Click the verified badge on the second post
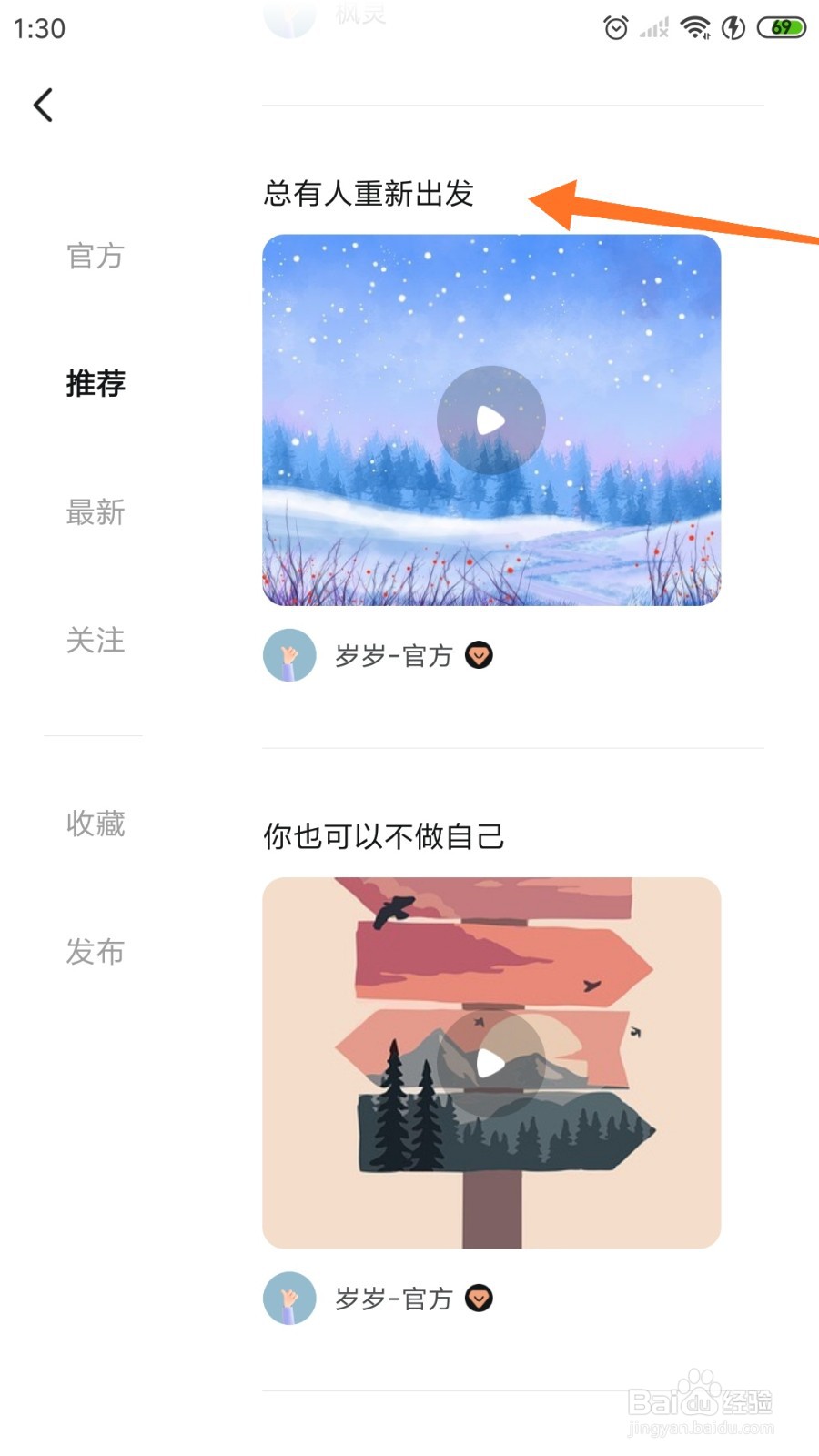The height and width of the screenshot is (1456, 819). 480,1299
